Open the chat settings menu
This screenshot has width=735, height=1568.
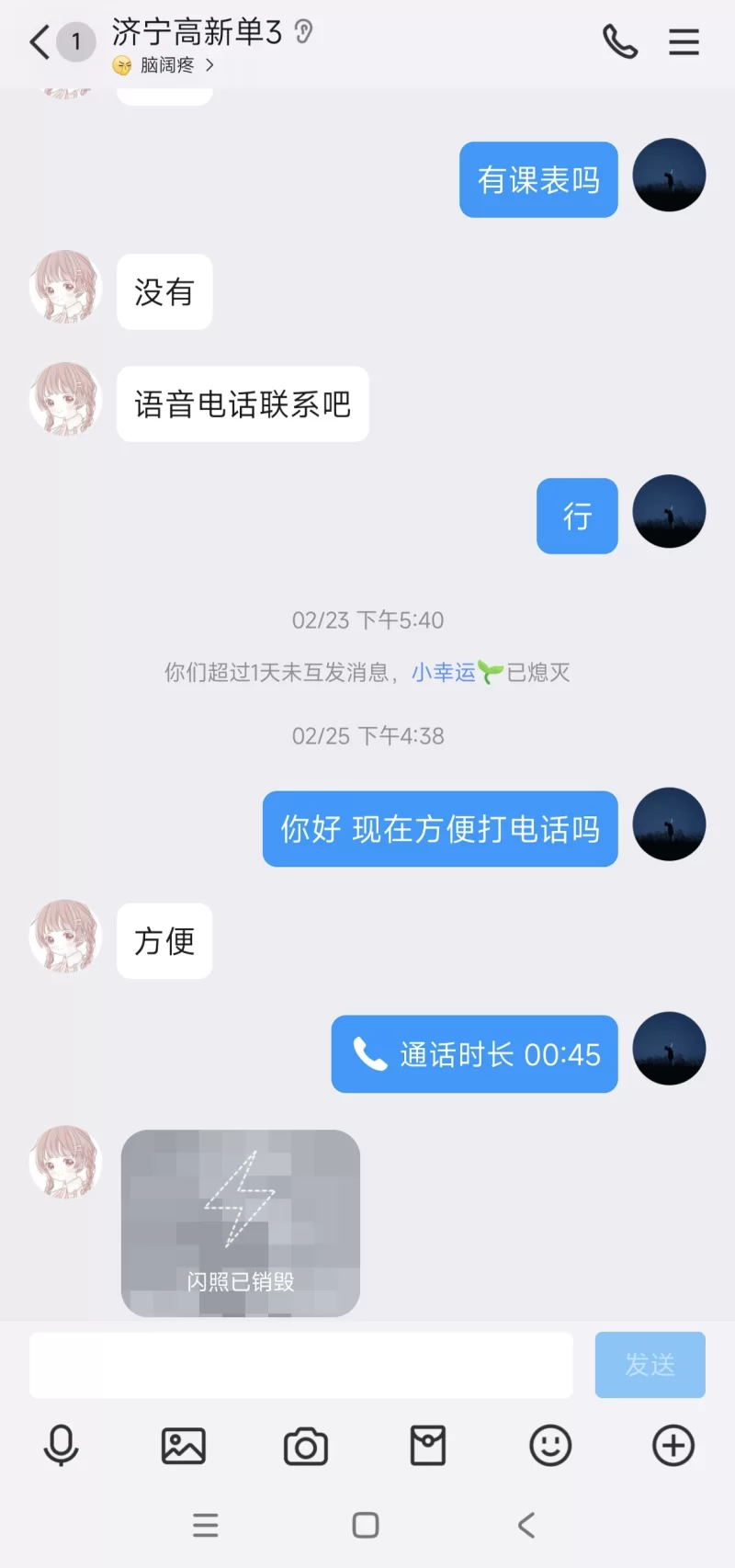point(684,42)
